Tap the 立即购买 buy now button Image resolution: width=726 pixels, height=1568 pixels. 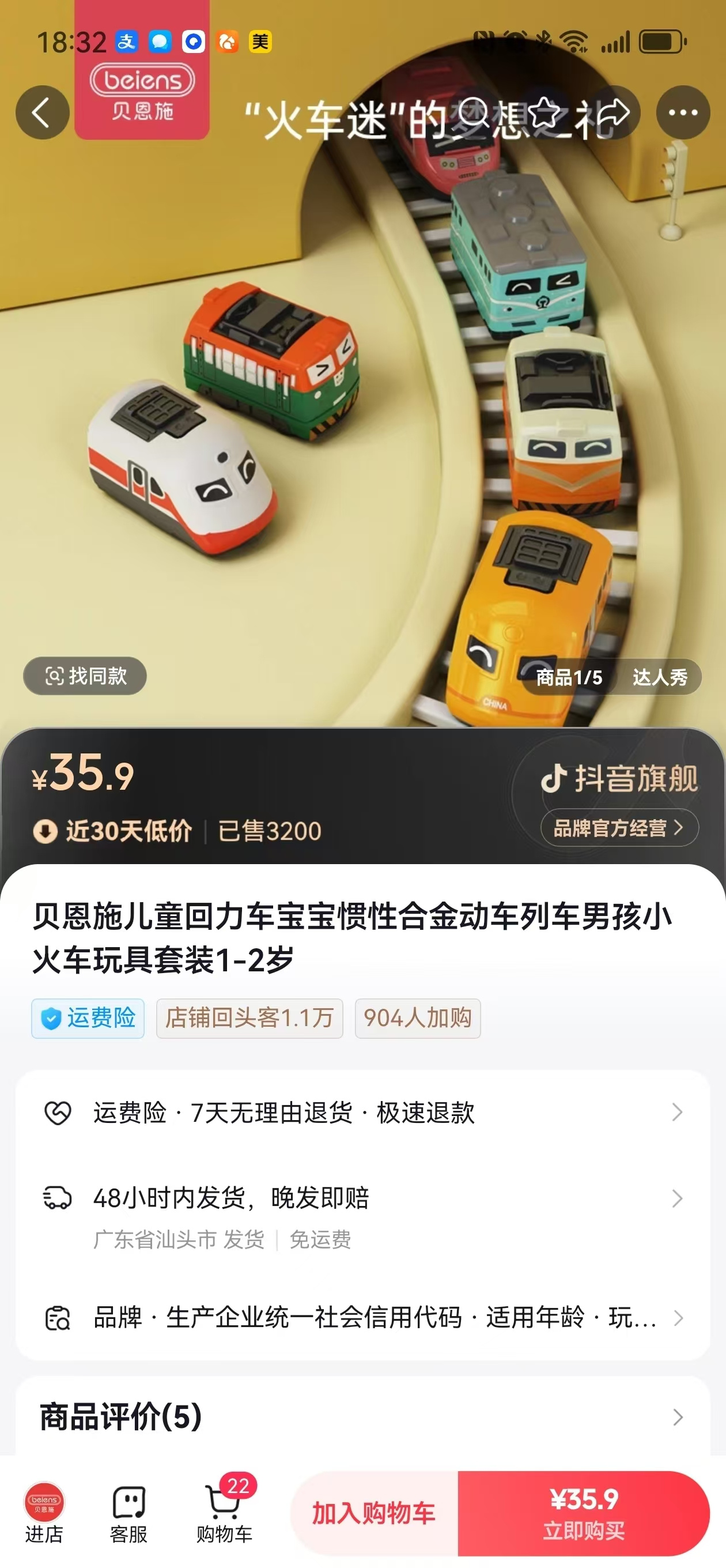click(x=588, y=1516)
